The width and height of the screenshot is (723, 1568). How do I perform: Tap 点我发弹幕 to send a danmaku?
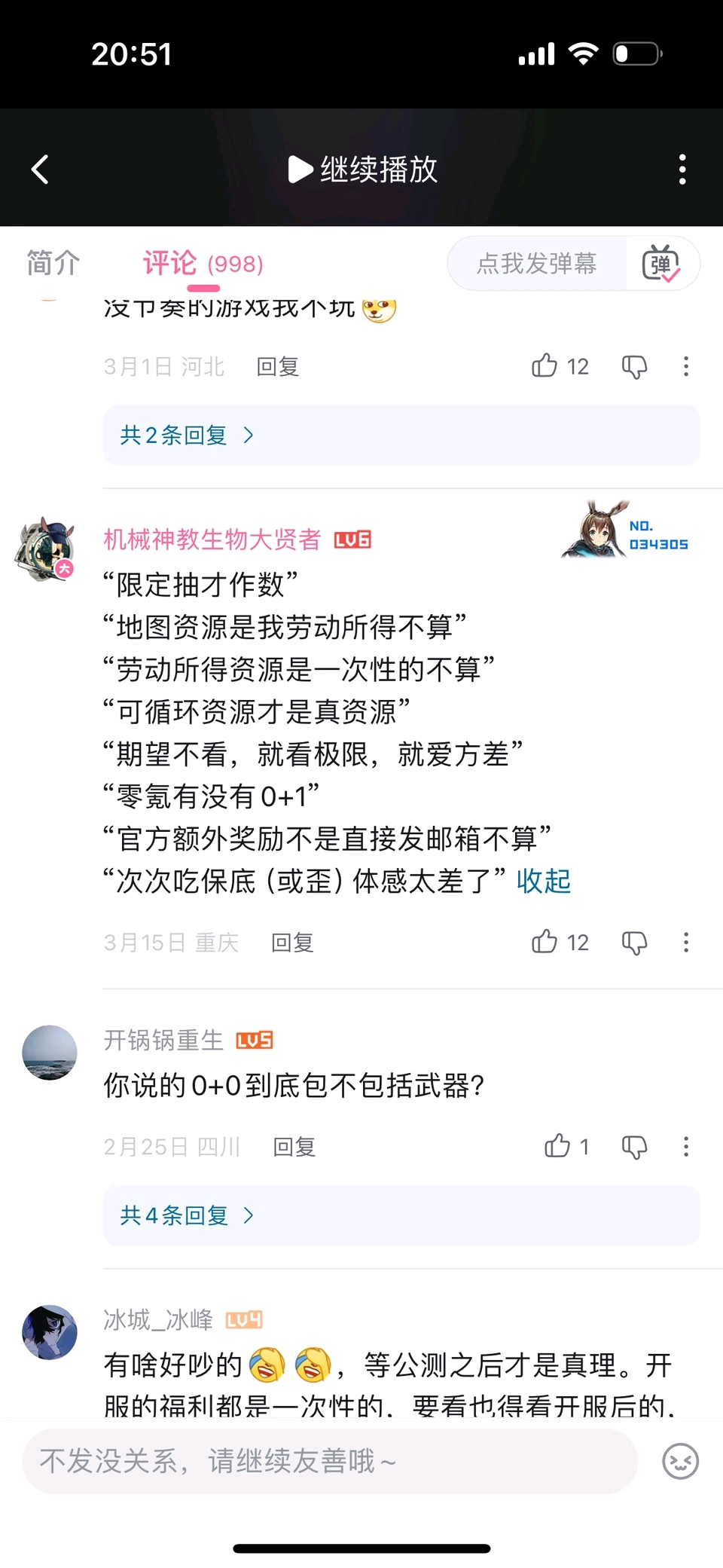coord(537,263)
